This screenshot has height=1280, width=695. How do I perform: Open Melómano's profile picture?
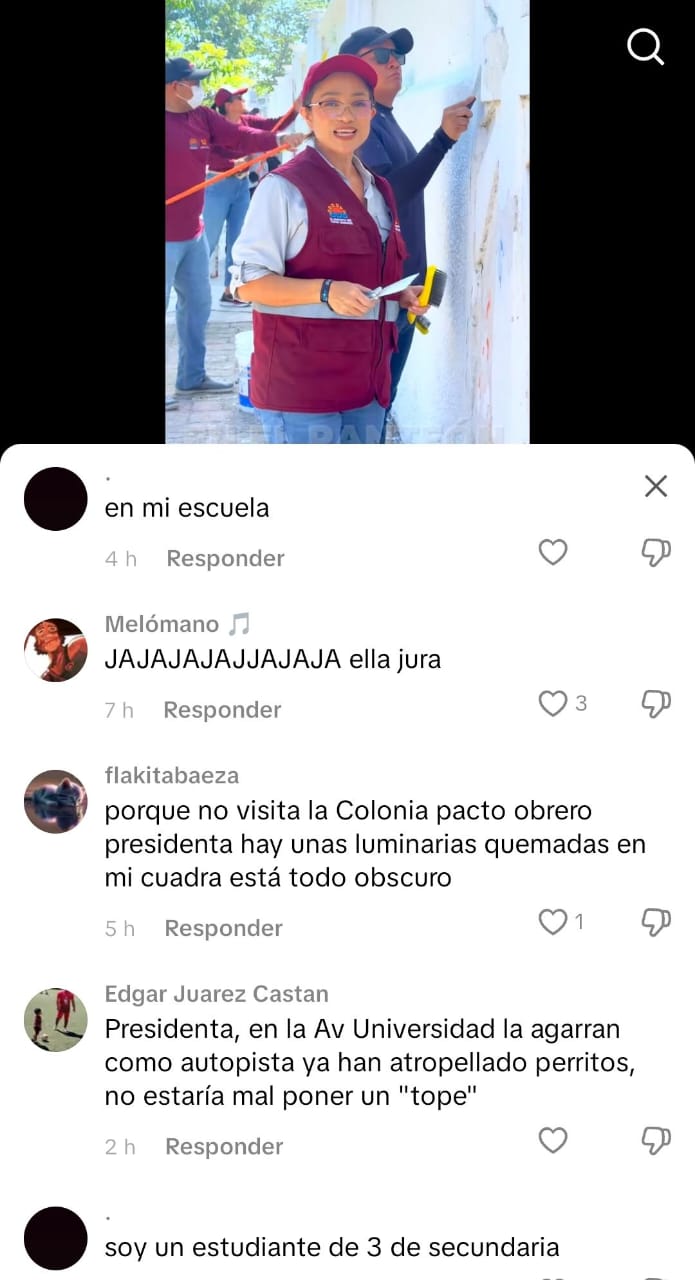click(x=56, y=650)
